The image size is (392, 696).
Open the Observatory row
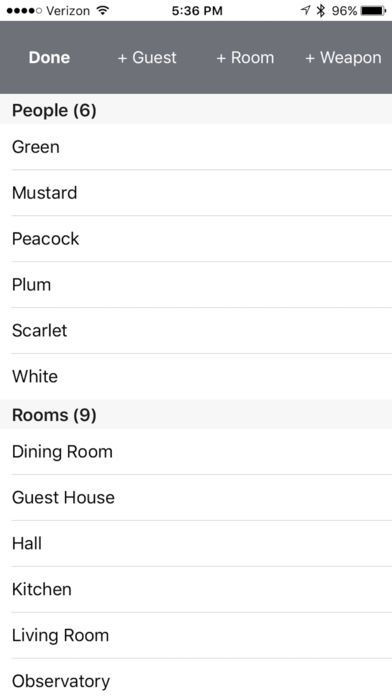[196, 677]
